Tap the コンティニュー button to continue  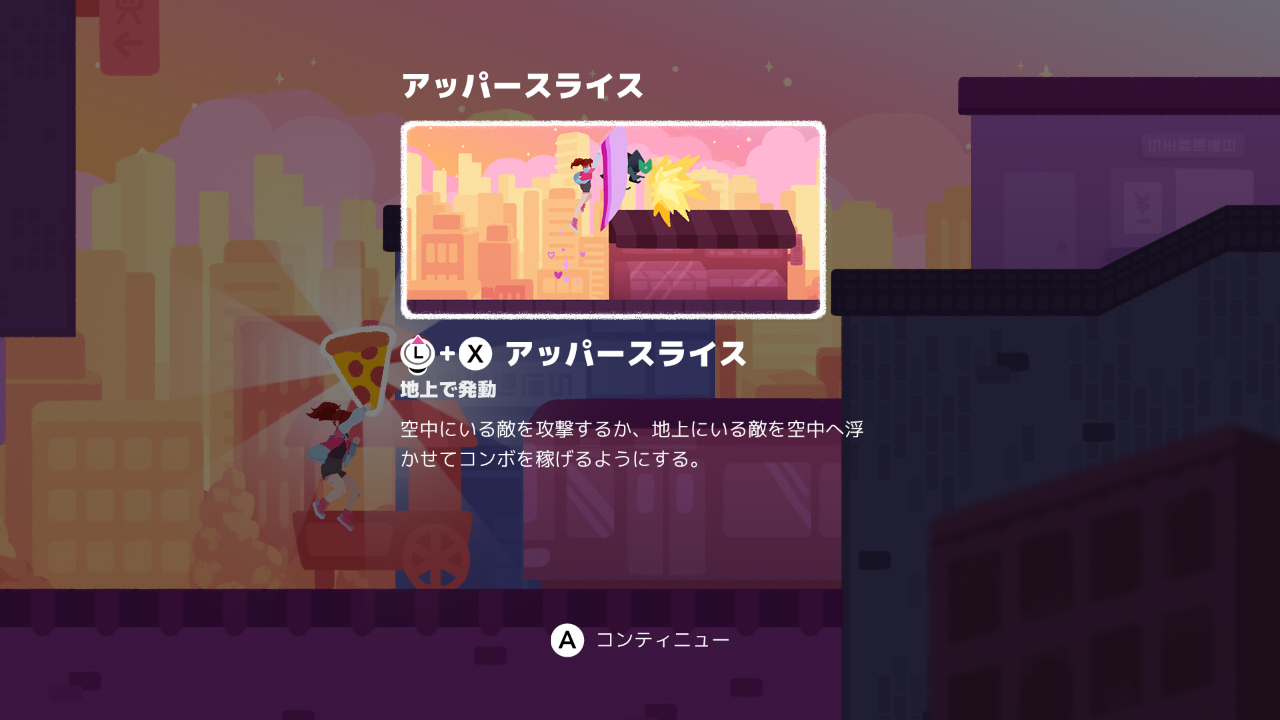[x=641, y=640]
